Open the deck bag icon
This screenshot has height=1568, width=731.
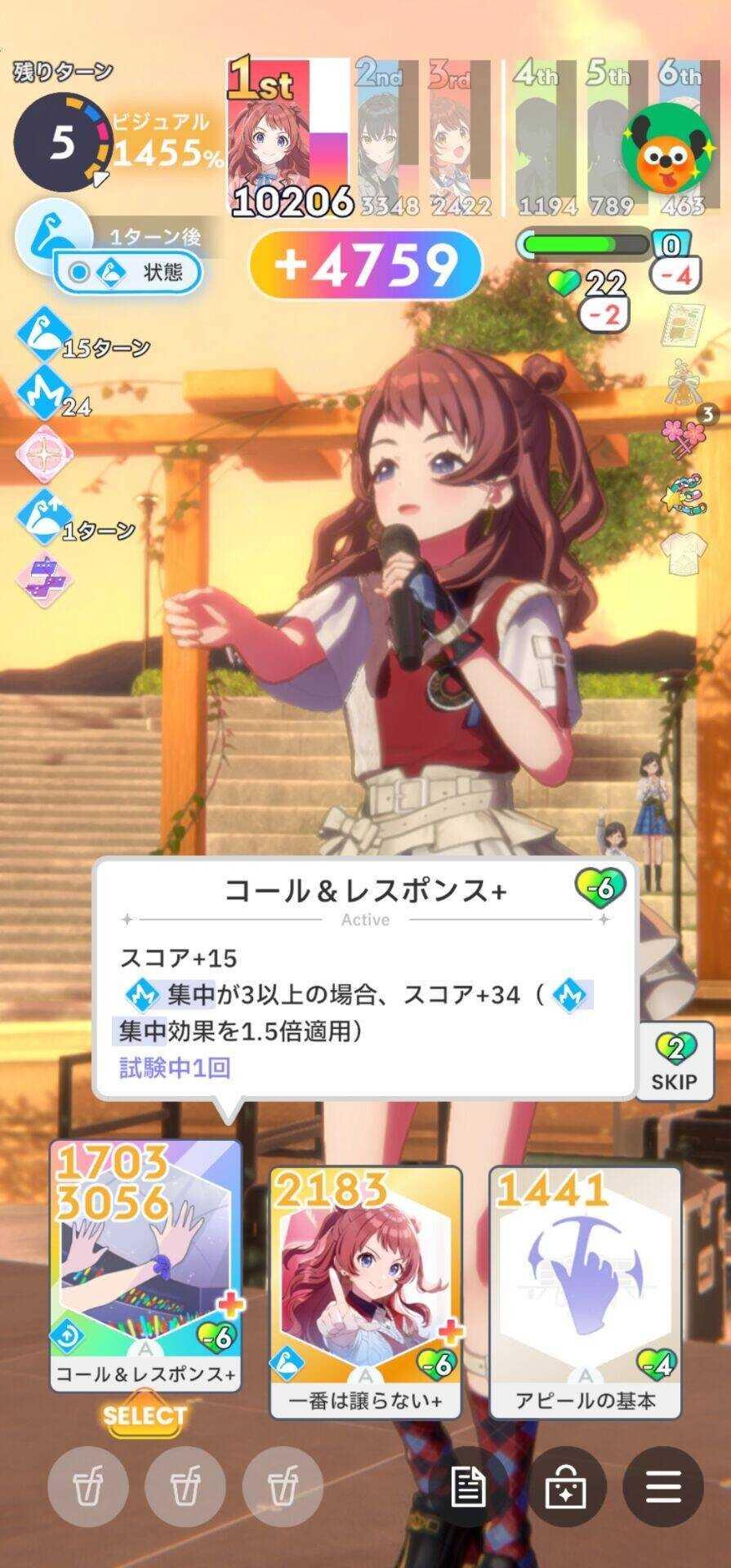[565, 1487]
